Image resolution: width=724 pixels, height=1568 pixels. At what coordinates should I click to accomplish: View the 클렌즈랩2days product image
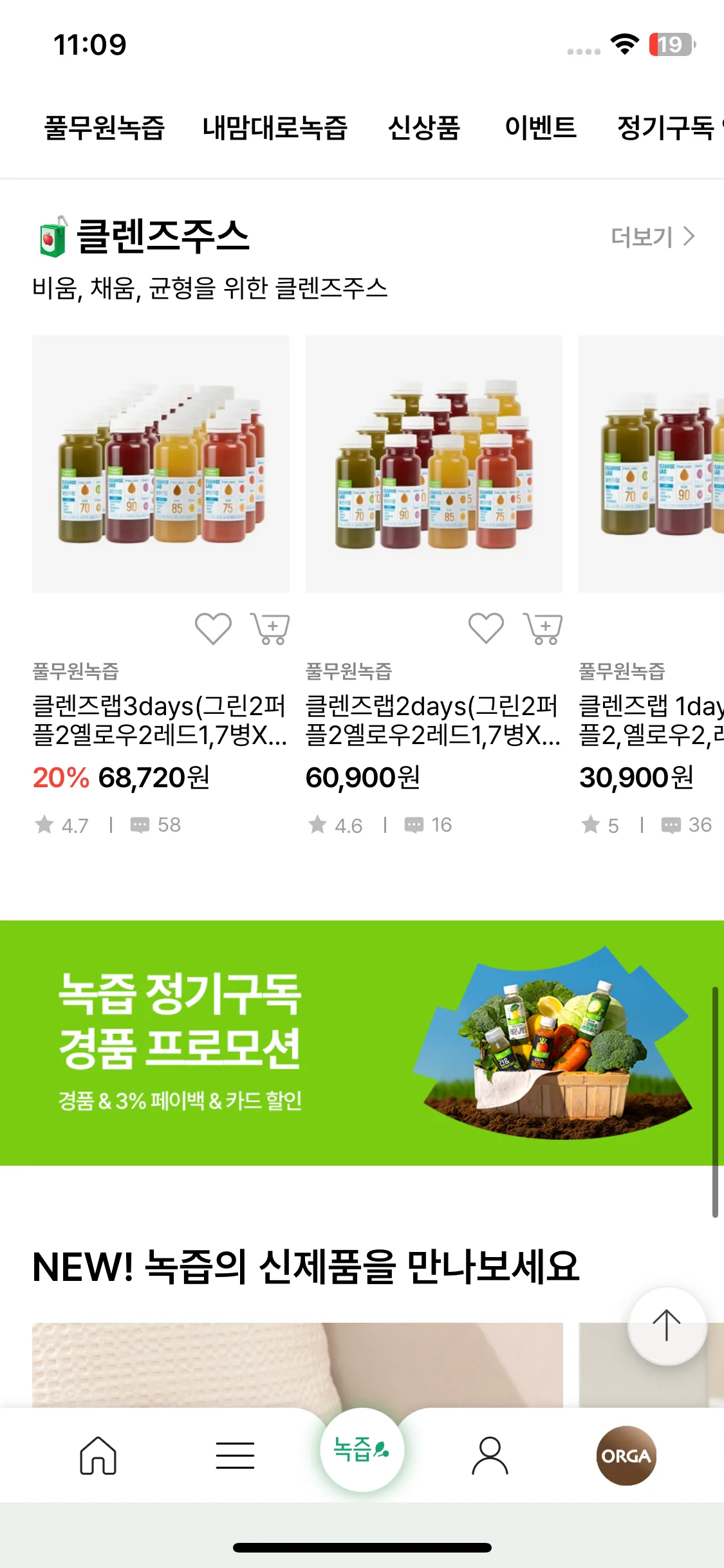[434, 463]
